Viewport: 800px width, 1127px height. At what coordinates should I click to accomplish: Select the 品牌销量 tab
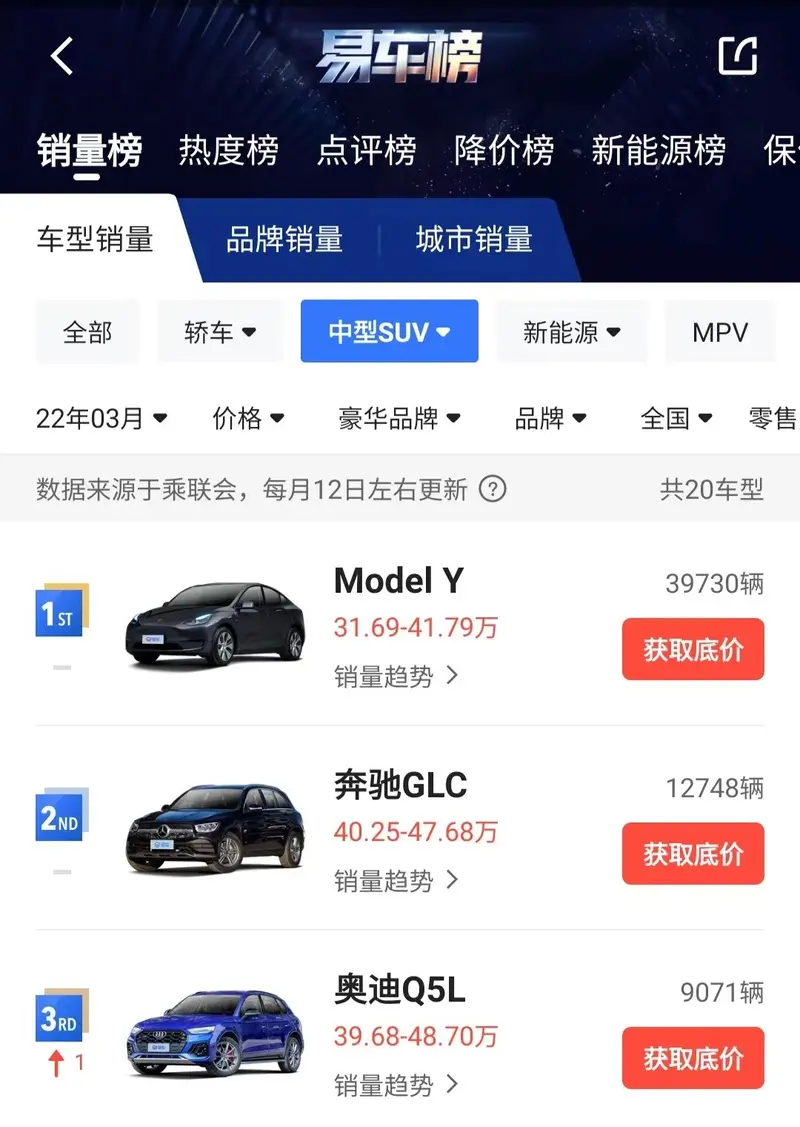(x=284, y=240)
